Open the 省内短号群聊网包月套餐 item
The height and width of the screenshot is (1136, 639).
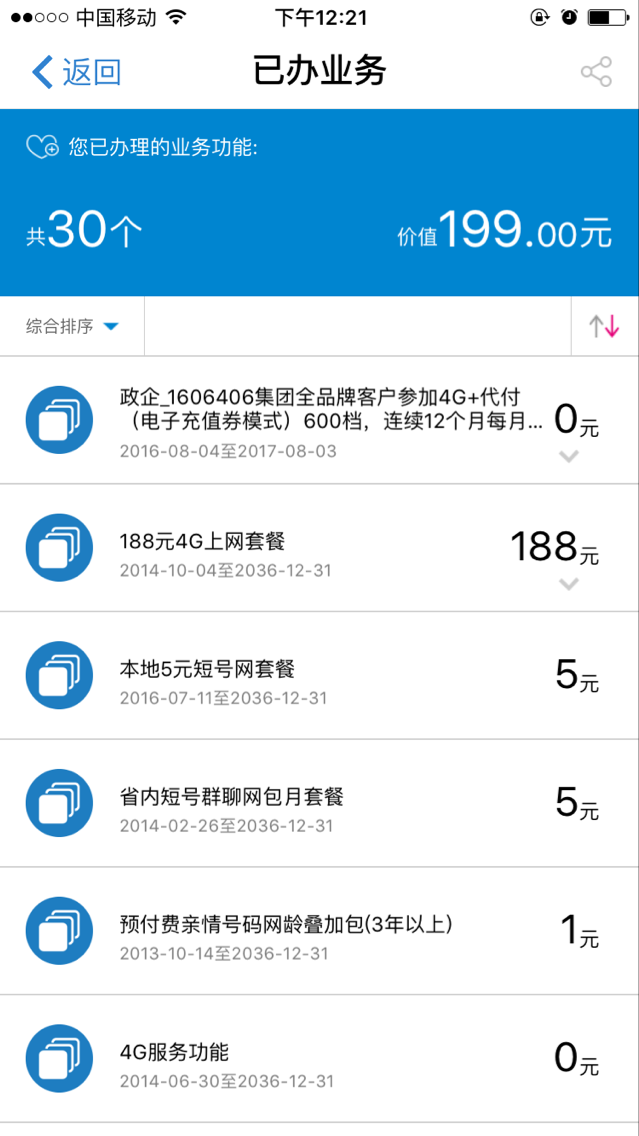point(319,803)
